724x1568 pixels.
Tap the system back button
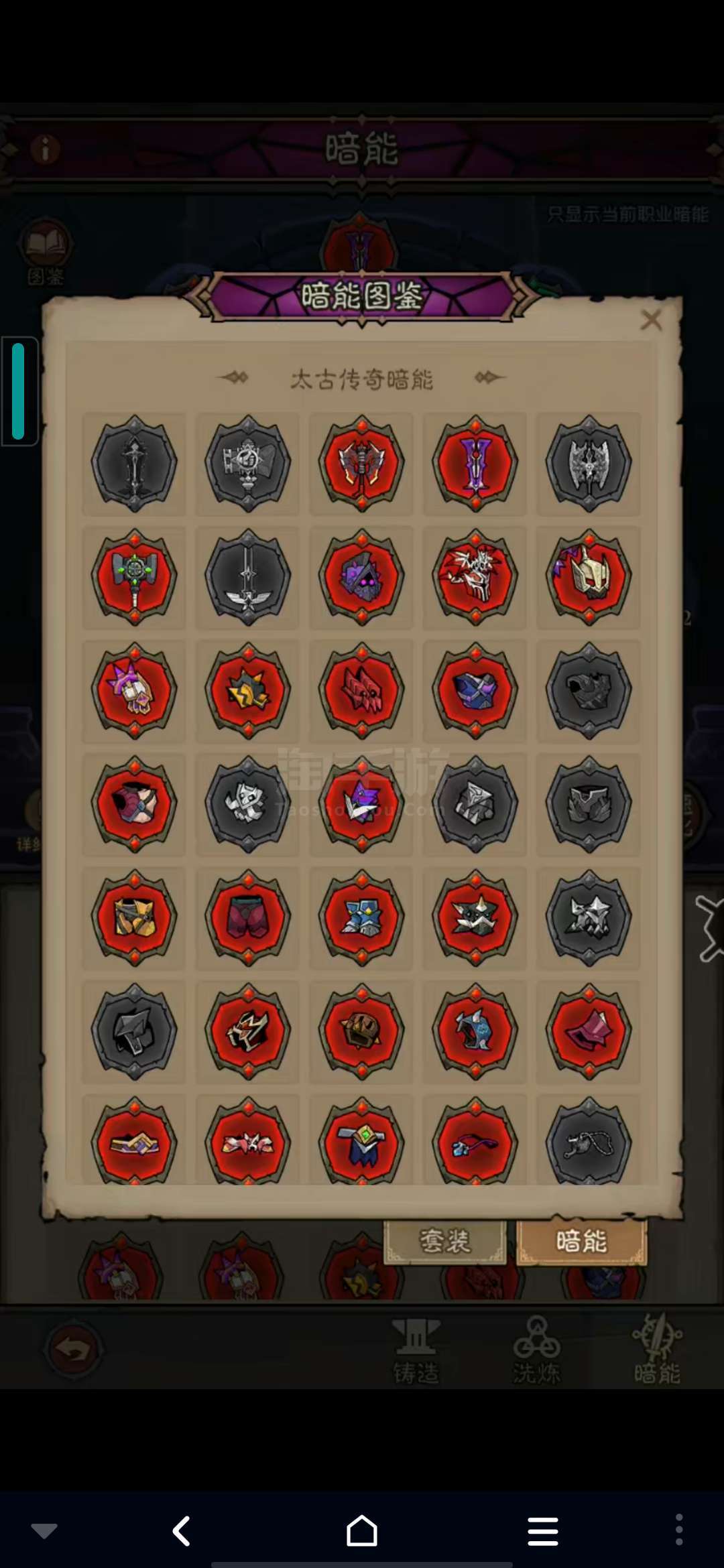[x=181, y=1531]
